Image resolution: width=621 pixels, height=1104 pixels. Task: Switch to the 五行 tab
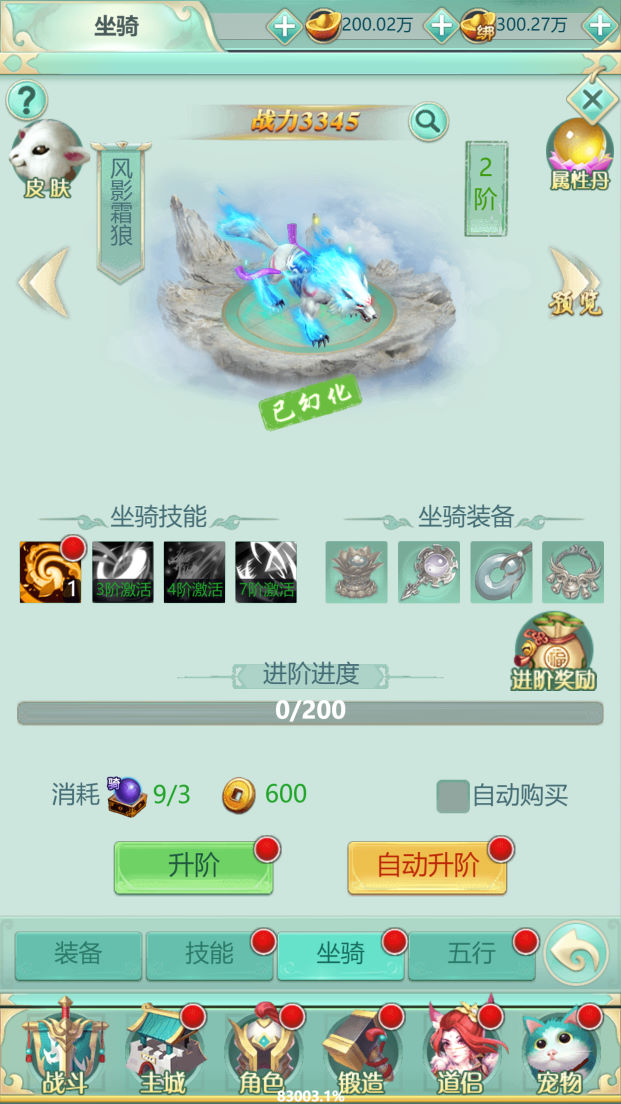(471, 954)
